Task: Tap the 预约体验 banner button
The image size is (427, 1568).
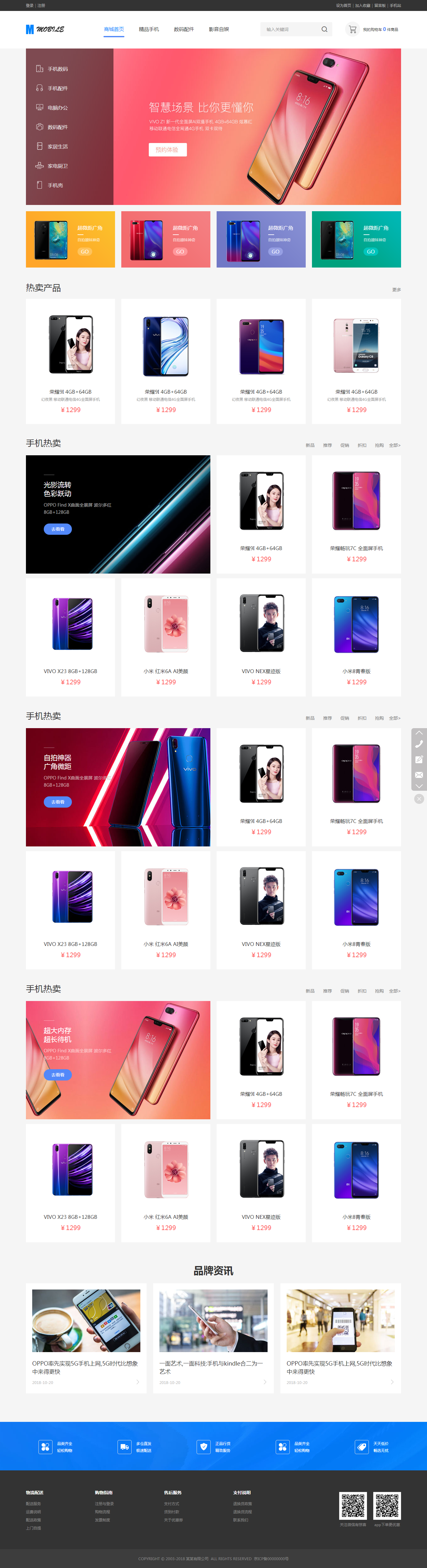Action: (167, 150)
